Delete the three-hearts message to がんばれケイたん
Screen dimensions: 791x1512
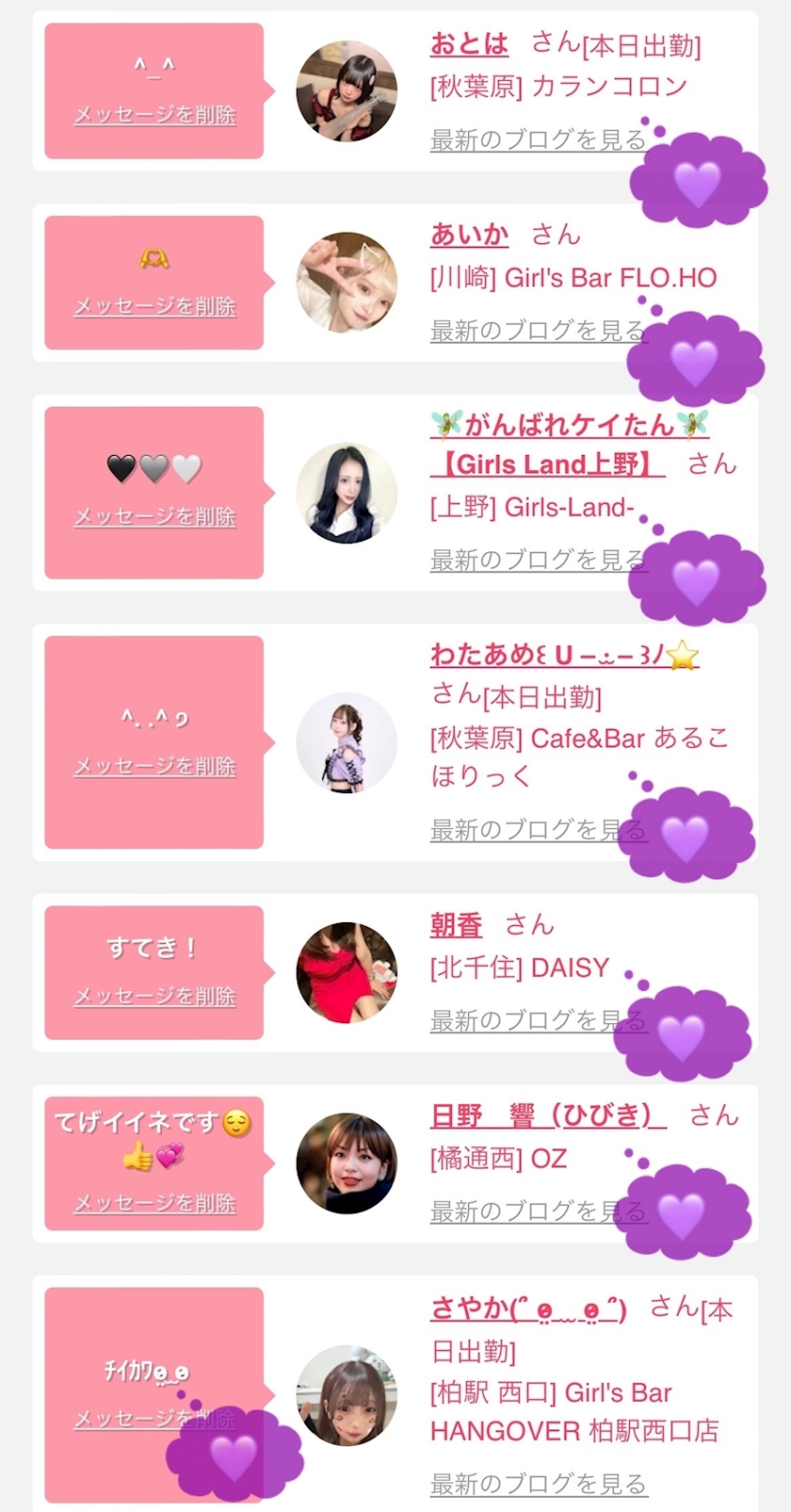click(154, 516)
